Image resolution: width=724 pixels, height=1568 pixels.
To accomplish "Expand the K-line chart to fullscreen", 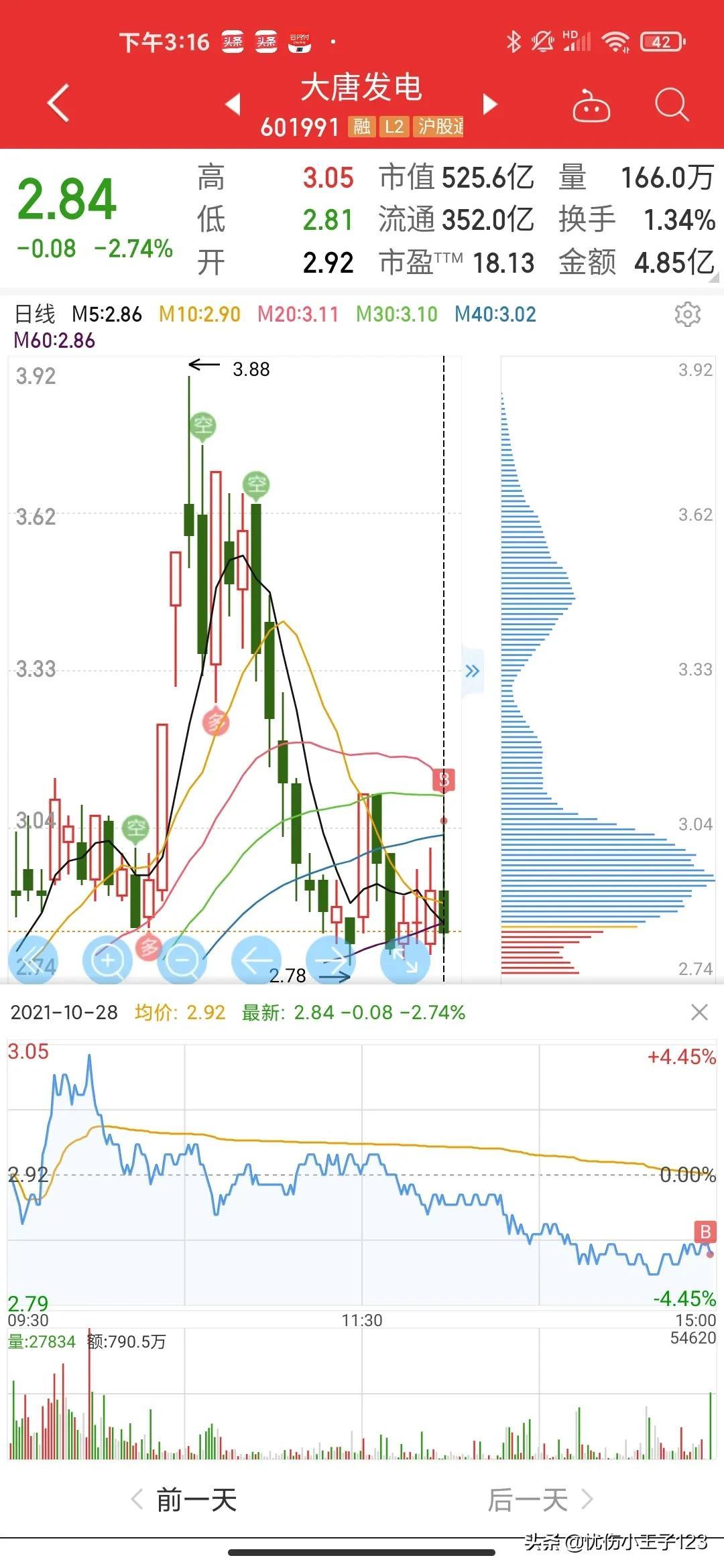I will 405,961.
